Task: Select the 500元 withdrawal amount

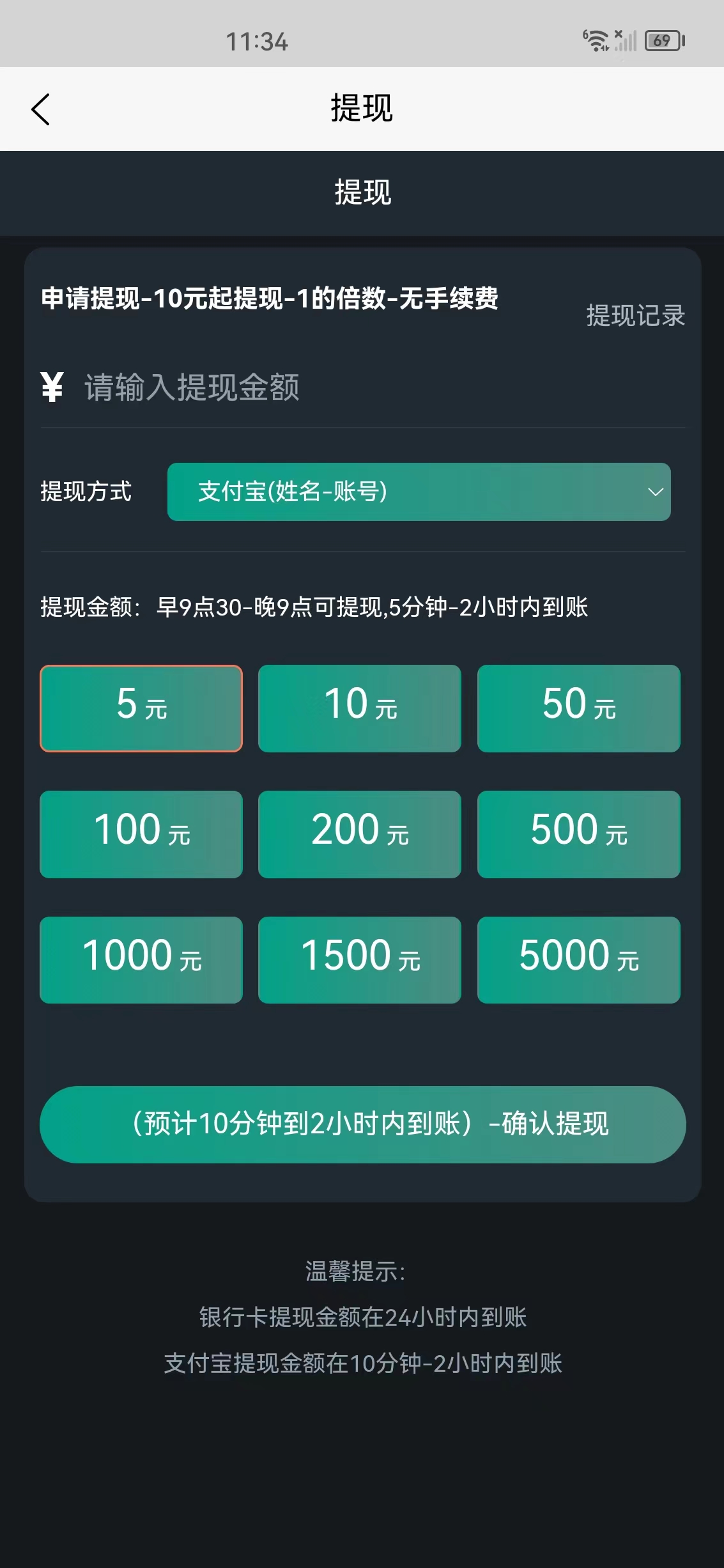Action: tap(579, 834)
